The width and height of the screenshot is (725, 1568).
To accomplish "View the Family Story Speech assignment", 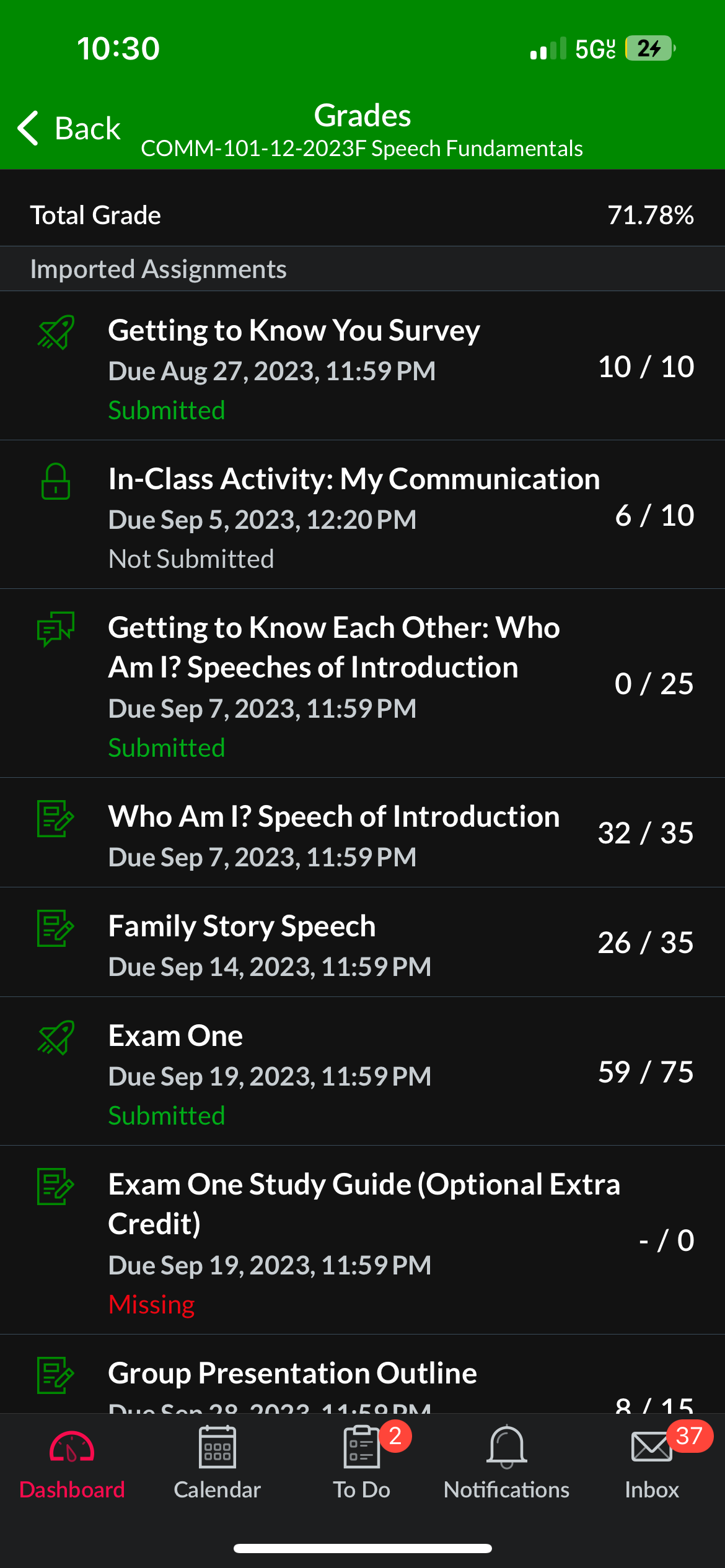I will coord(362,943).
